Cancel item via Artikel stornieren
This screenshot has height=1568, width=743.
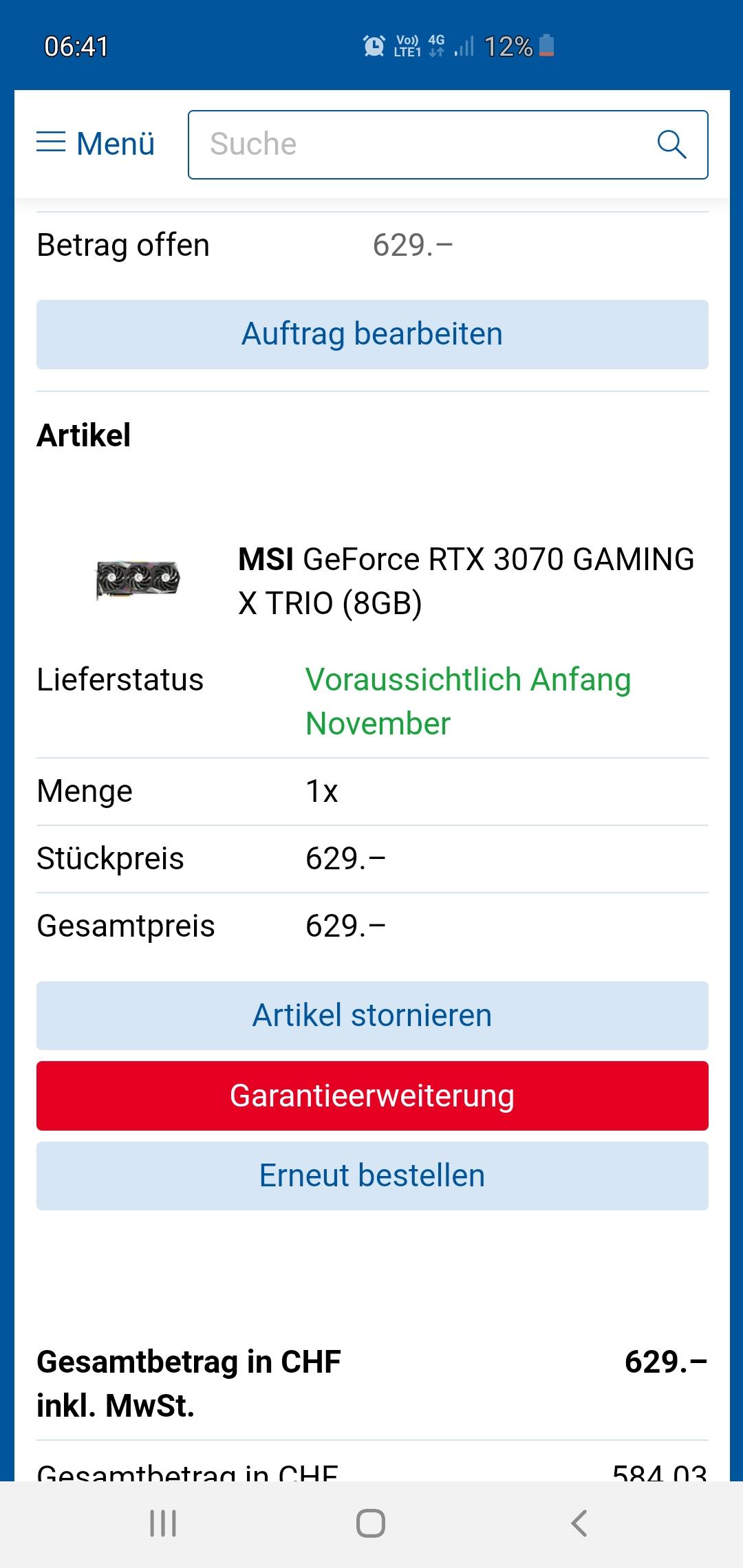[372, 1015]
